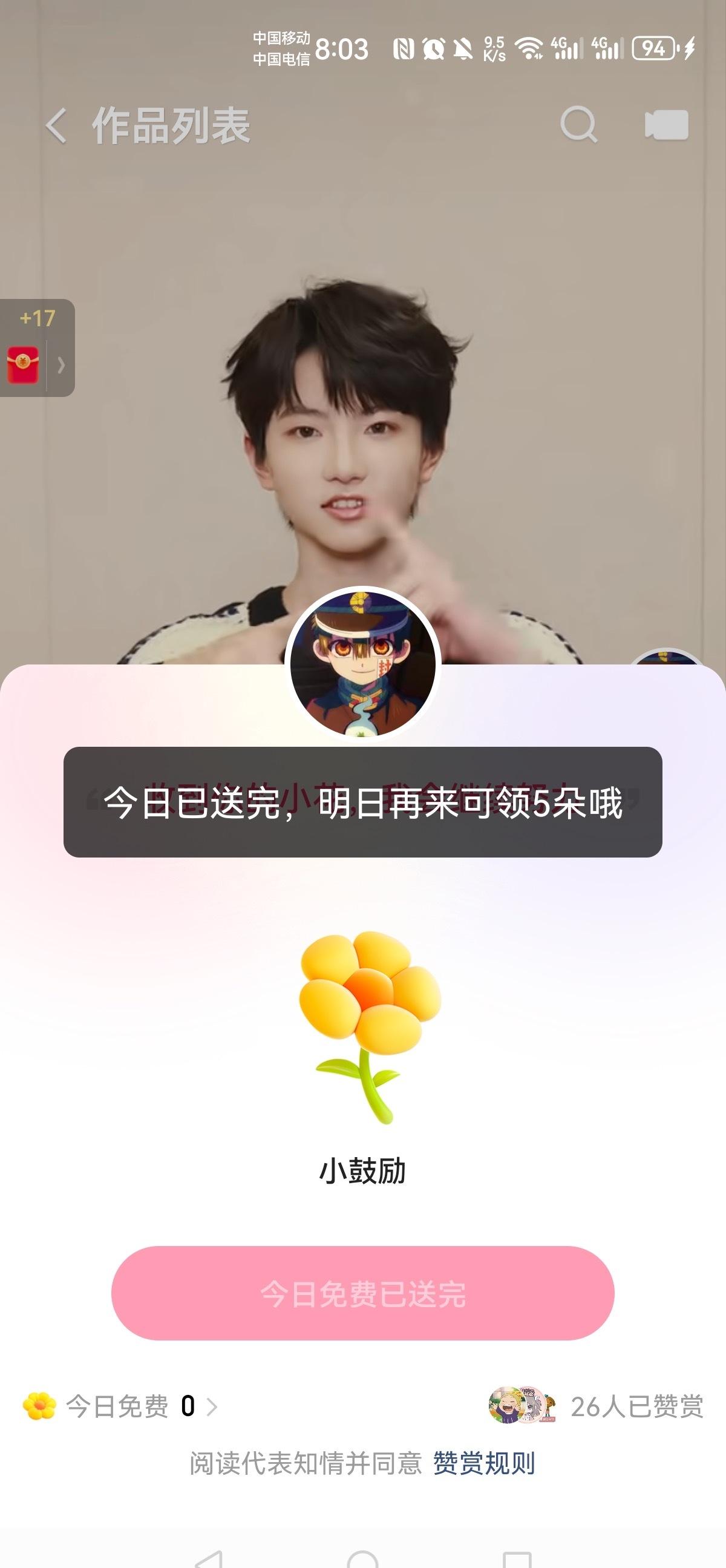Open the 赞赏规则 link

484,1463
